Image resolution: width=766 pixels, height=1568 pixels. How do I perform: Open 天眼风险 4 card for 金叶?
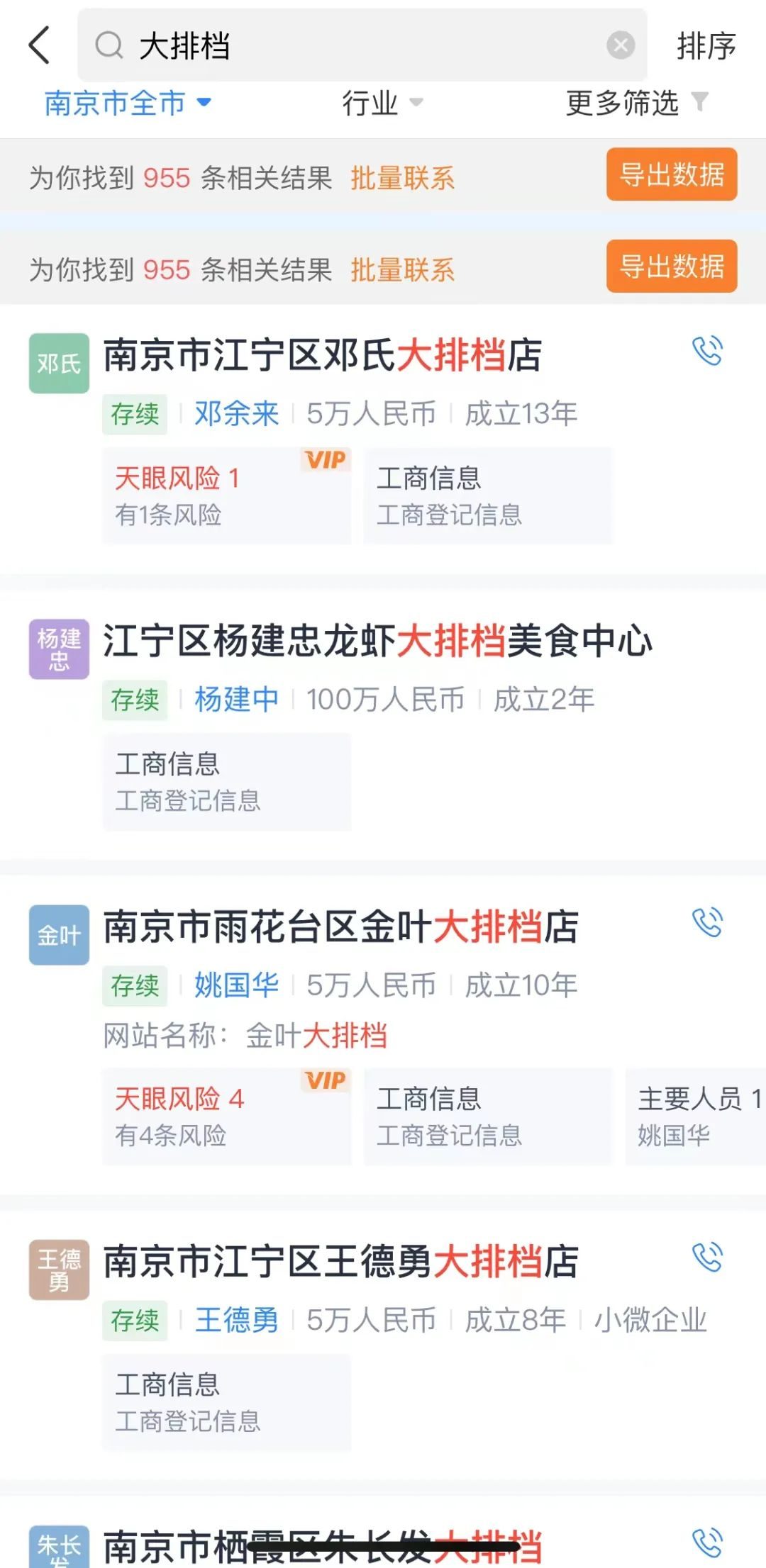226,1116
